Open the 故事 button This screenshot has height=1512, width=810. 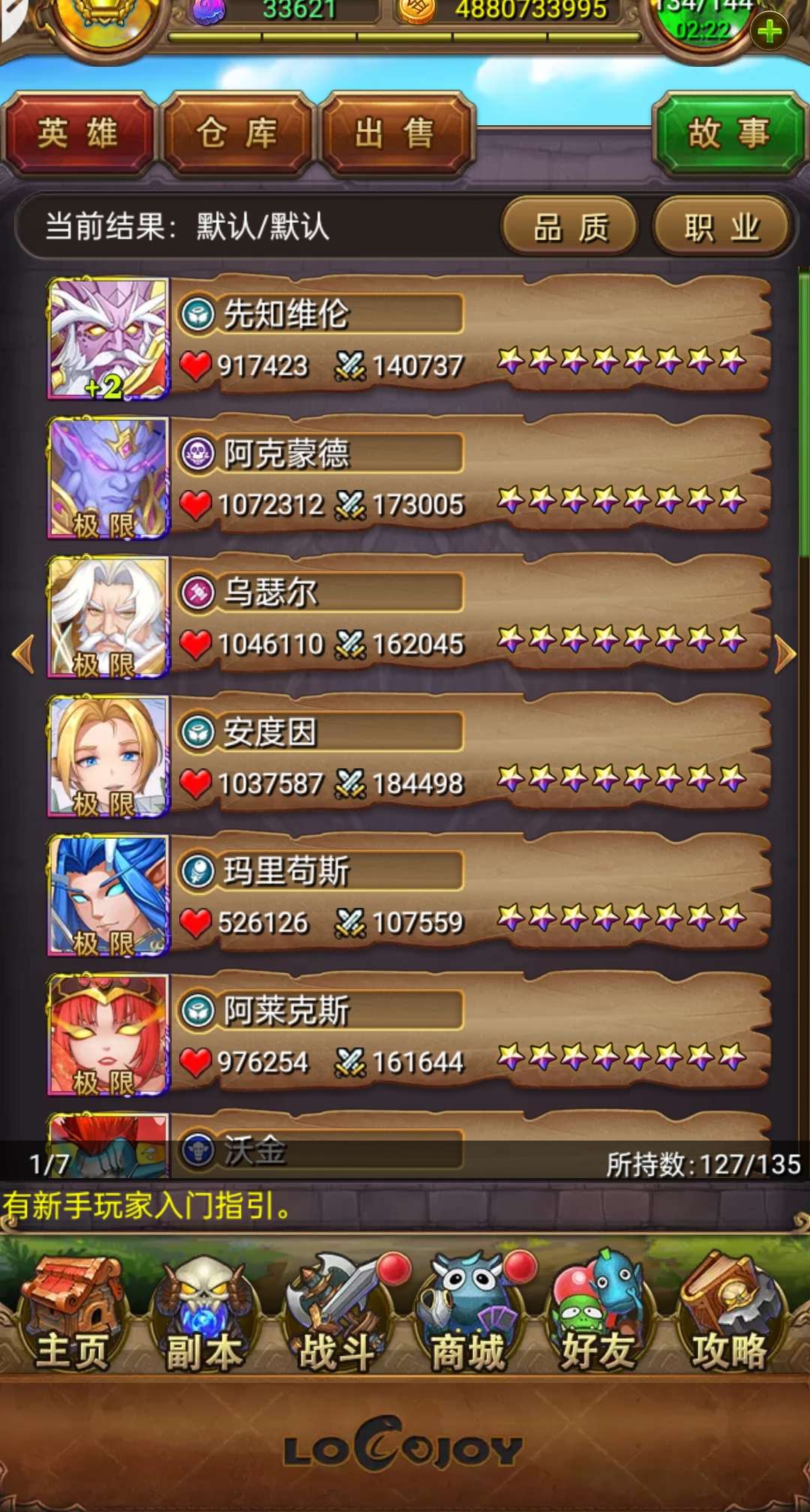(x=728, y=134)
